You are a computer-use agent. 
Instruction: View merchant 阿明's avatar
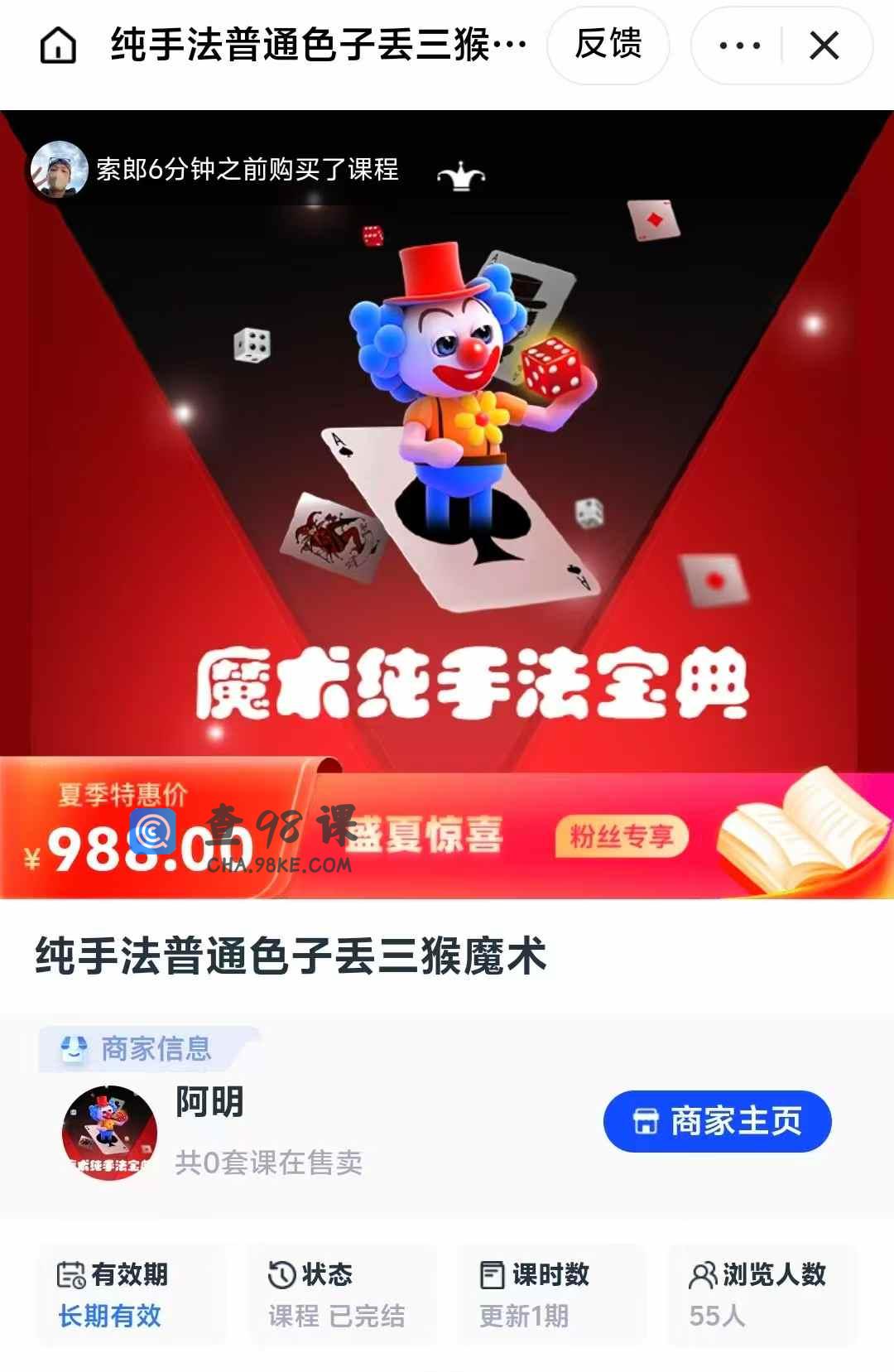coord(109,1132)
